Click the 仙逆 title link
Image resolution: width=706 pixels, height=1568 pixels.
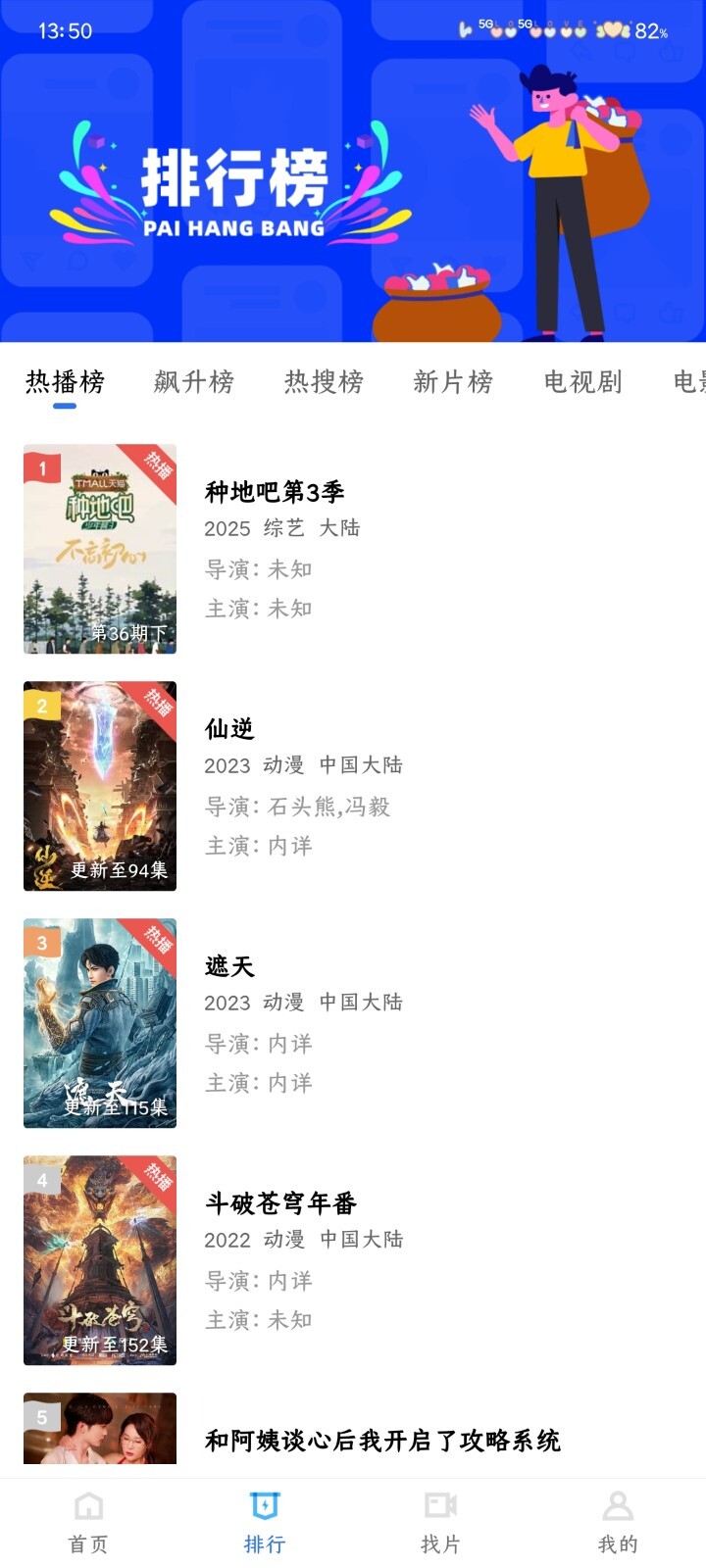coord(227,729)
